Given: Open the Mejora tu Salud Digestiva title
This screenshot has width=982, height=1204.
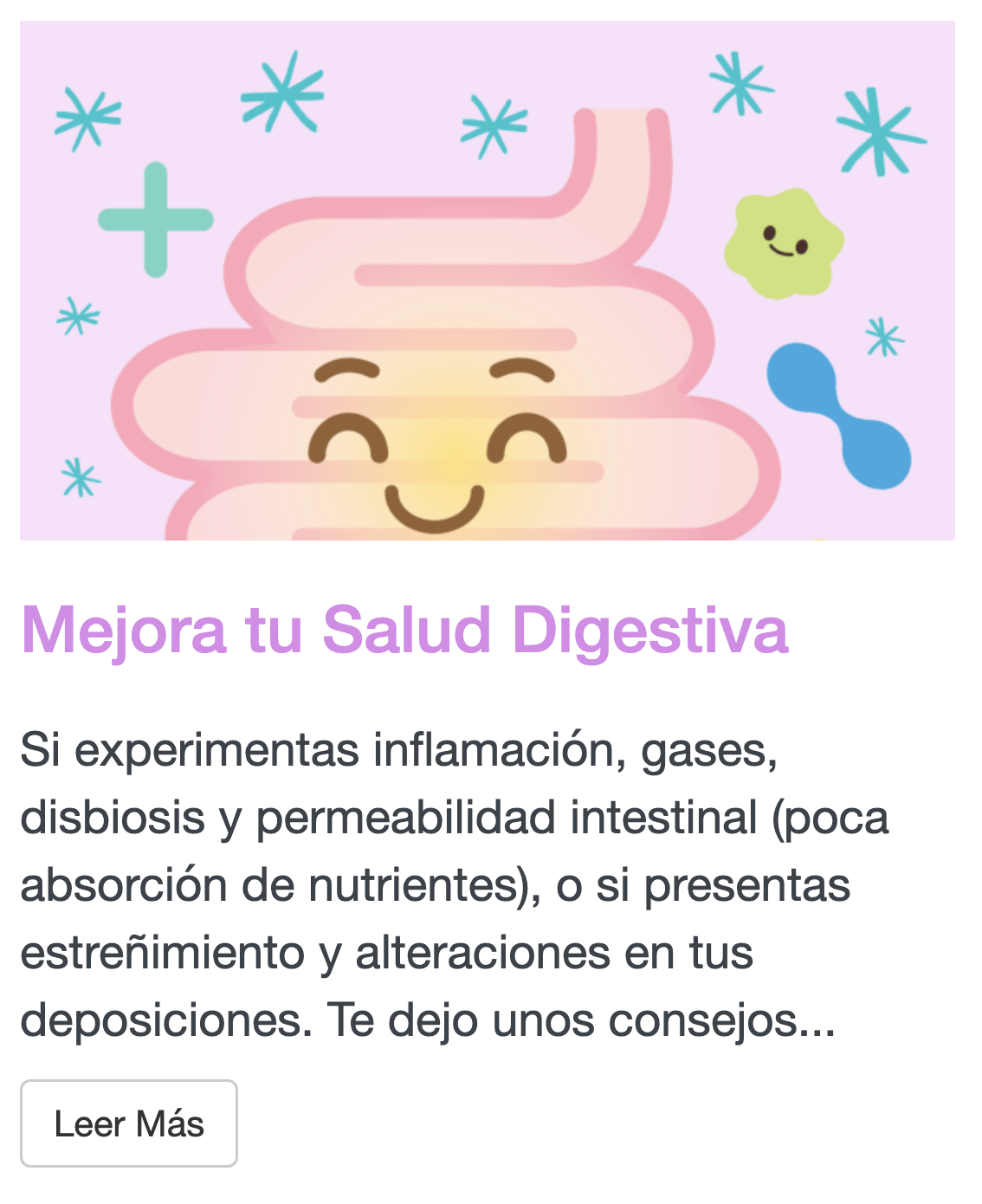Looking at the screenshot, I should pos(404,630).
